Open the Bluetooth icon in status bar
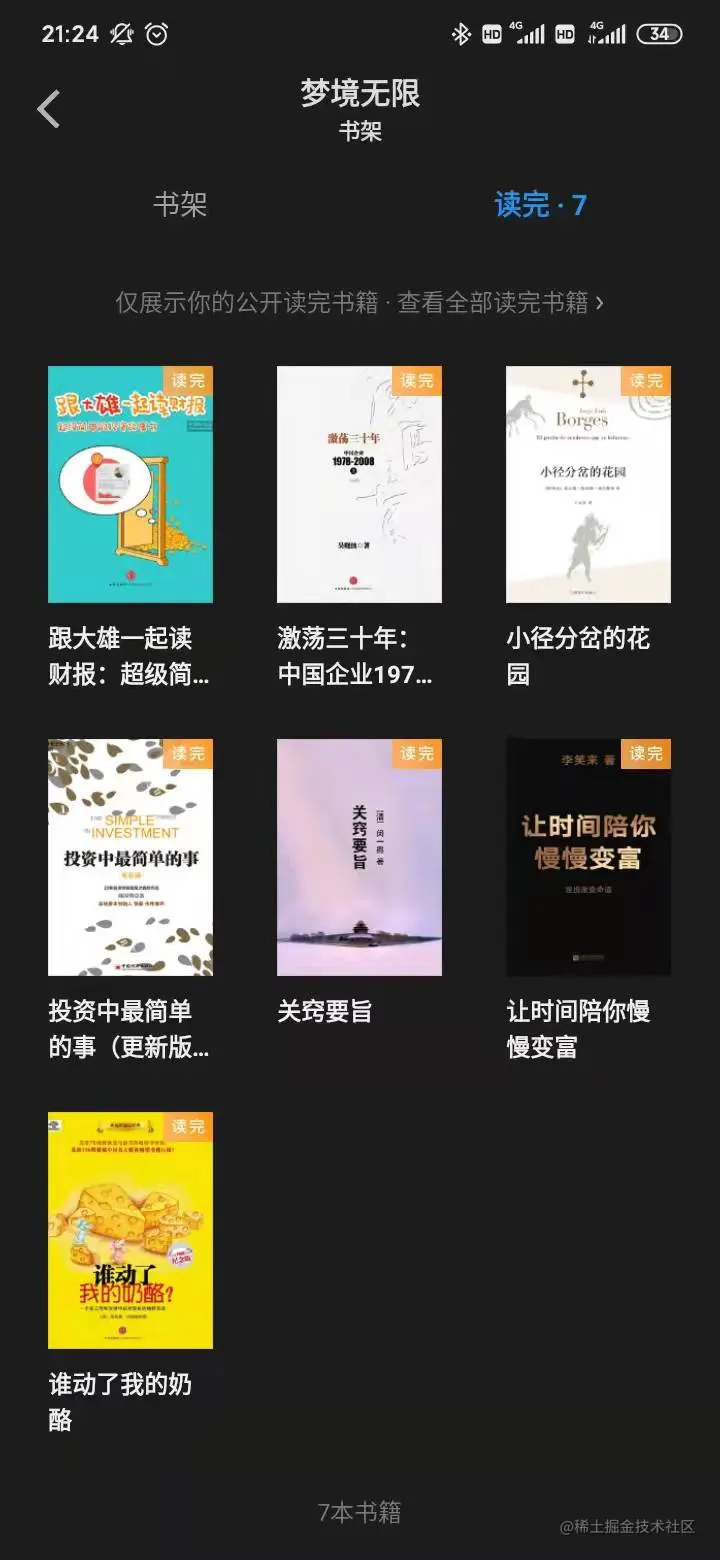 click(461, 33)
